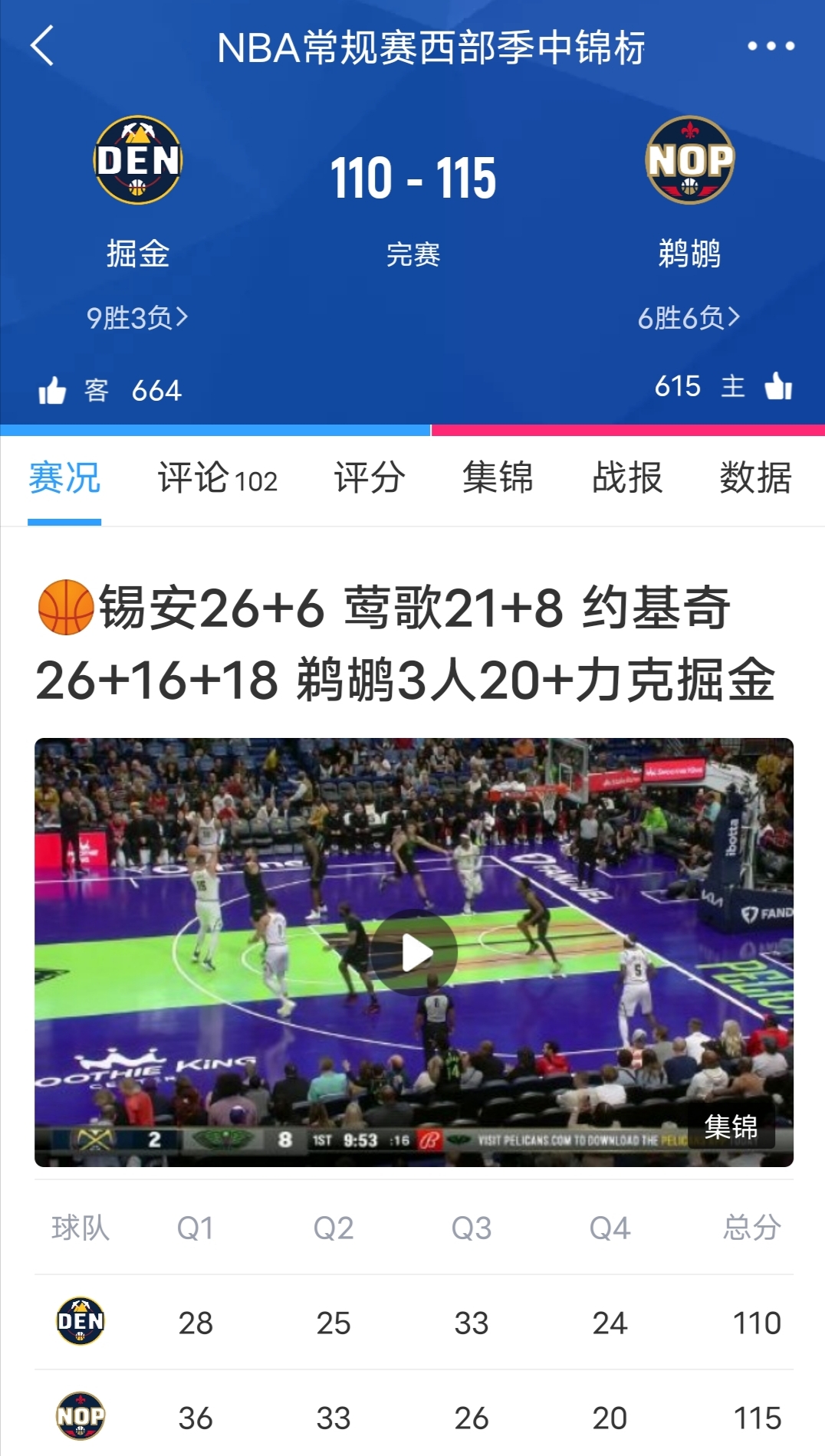Open the Denver Nuggets (掘金) team page
Image resolution: width=825 pixels, height=1456 pixels.
(138, 161)
